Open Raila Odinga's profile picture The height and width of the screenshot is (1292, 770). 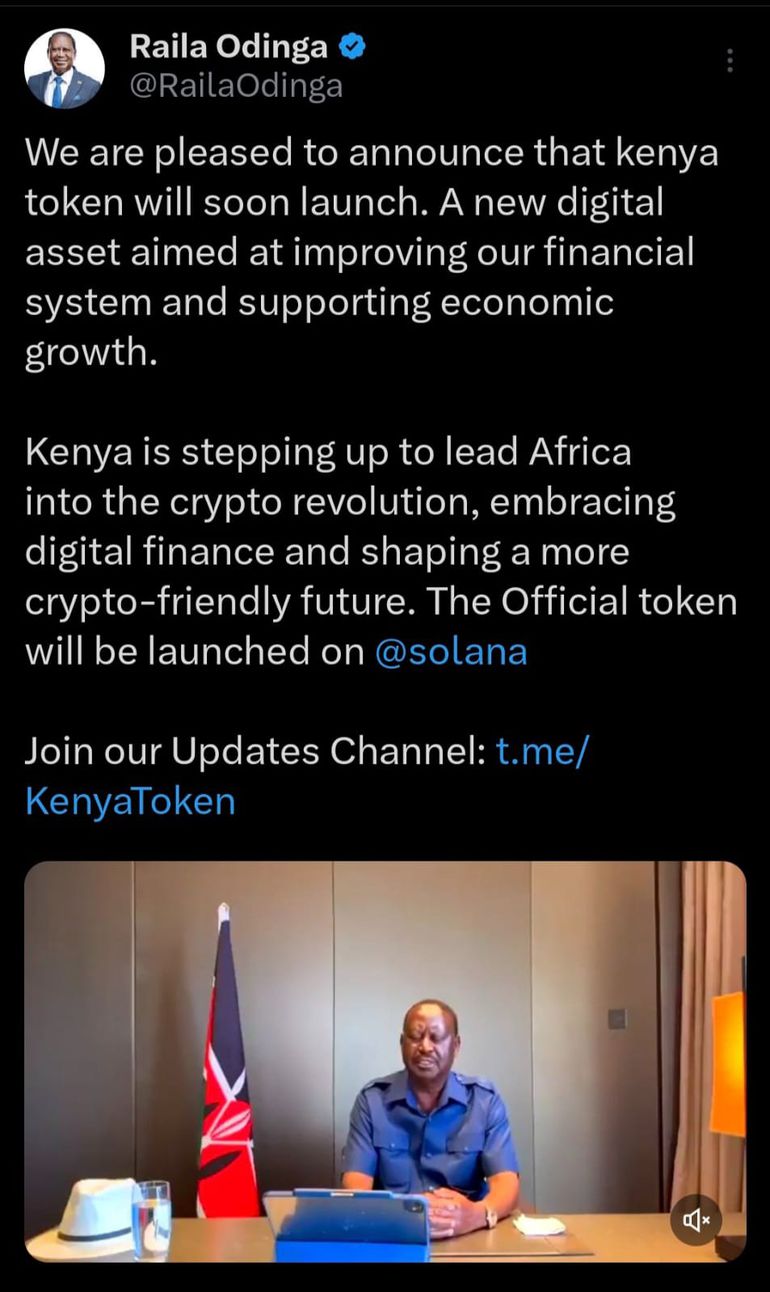coord(64,68)
